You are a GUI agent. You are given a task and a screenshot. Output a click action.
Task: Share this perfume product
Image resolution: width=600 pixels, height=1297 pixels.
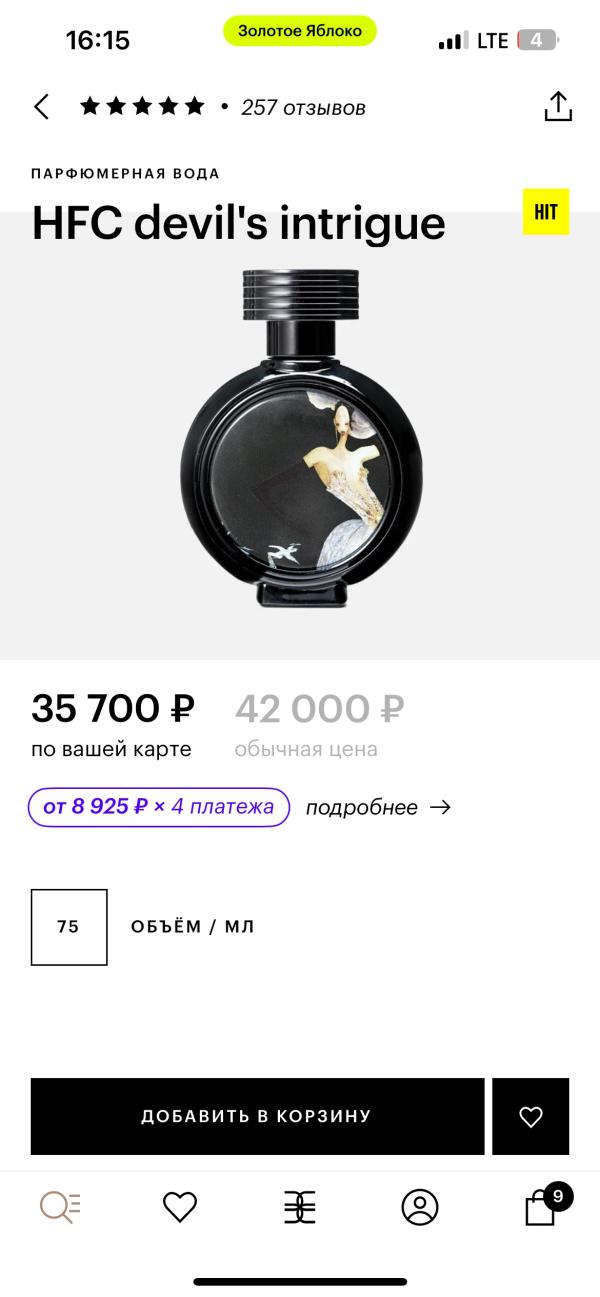click(x=557, y=107)
